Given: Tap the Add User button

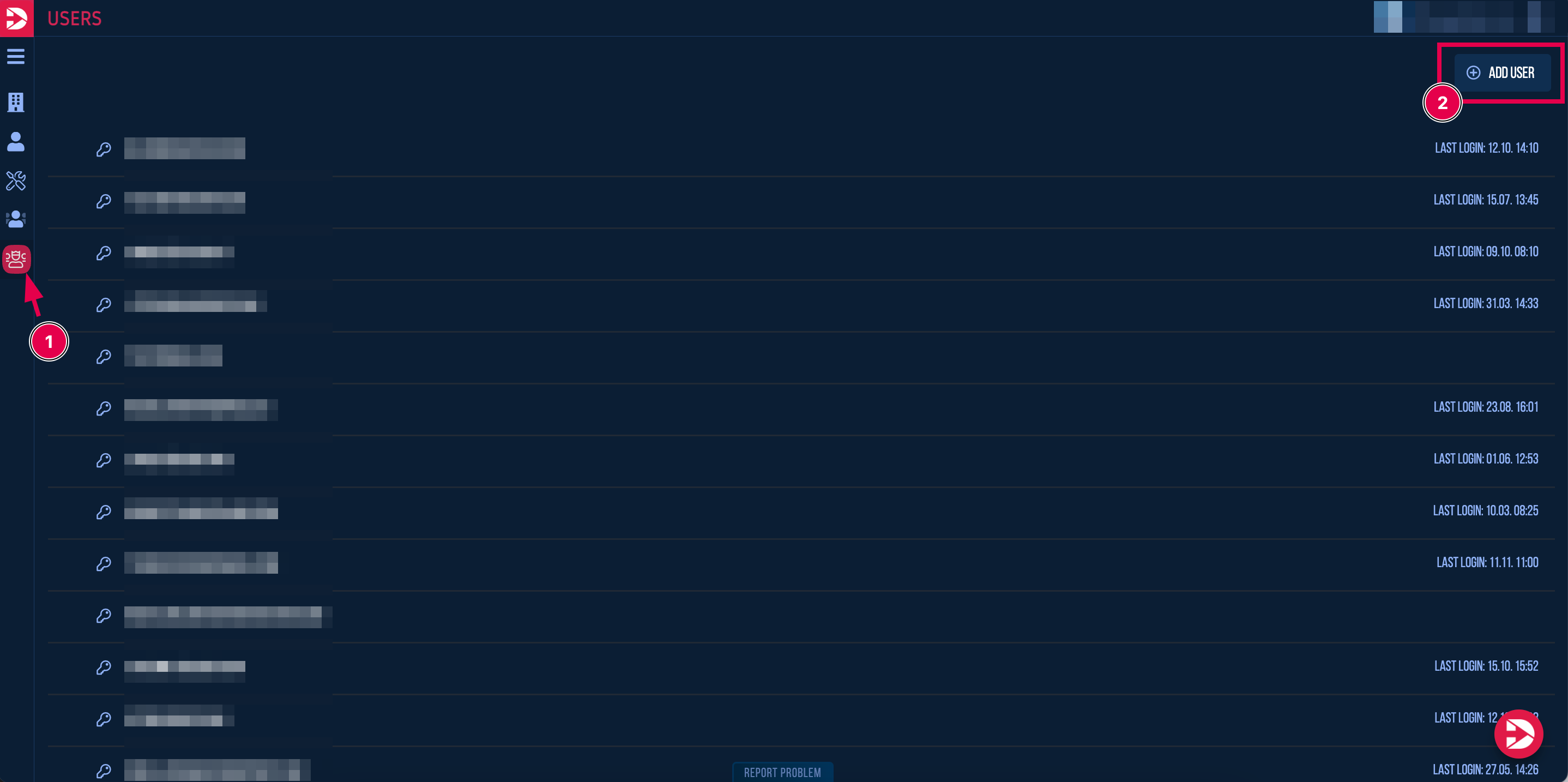Looking at the screenshot, I should (1501, 73).
